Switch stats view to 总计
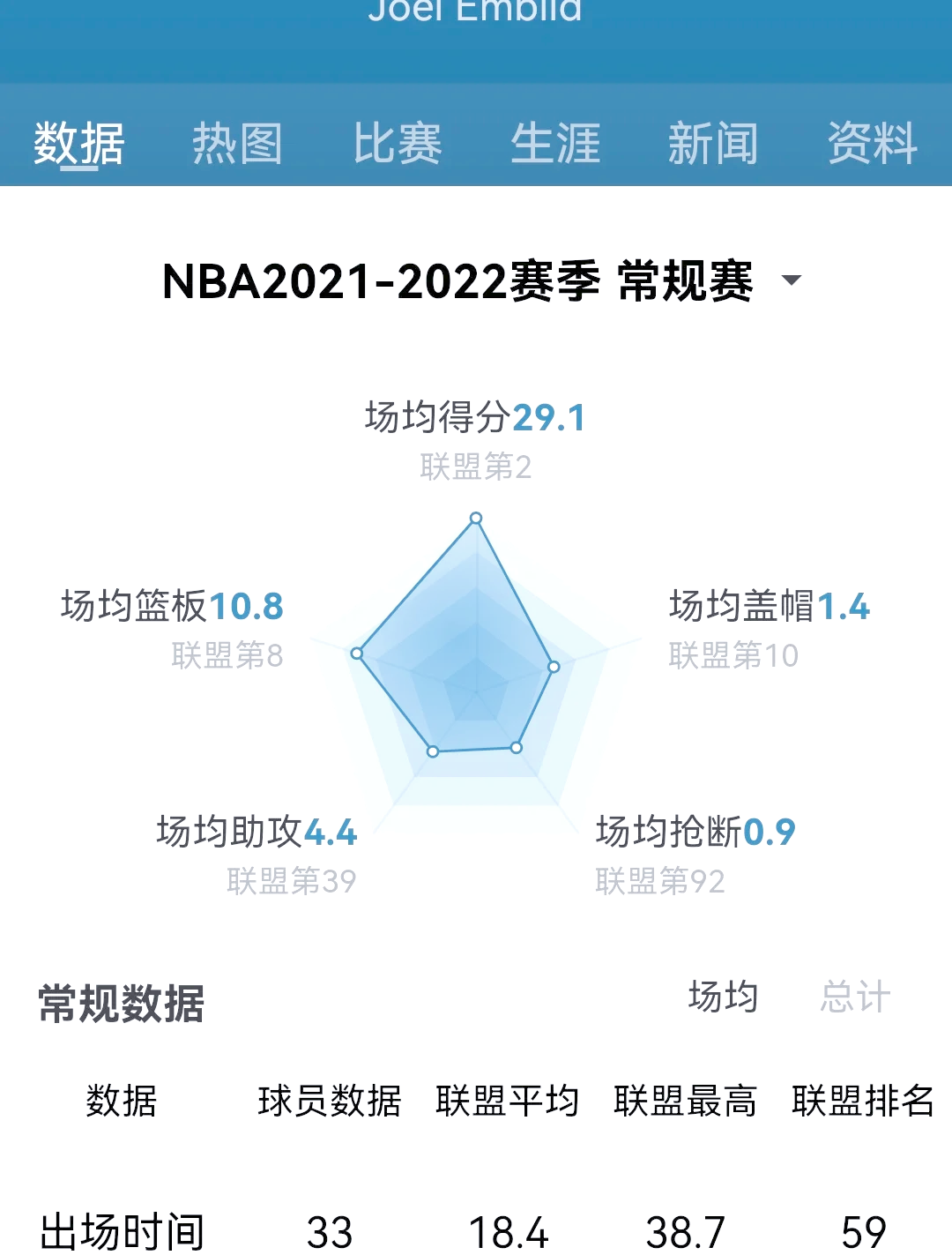Image resolution: width=952 pixels, height=1255 pixels. pos(858,997)
